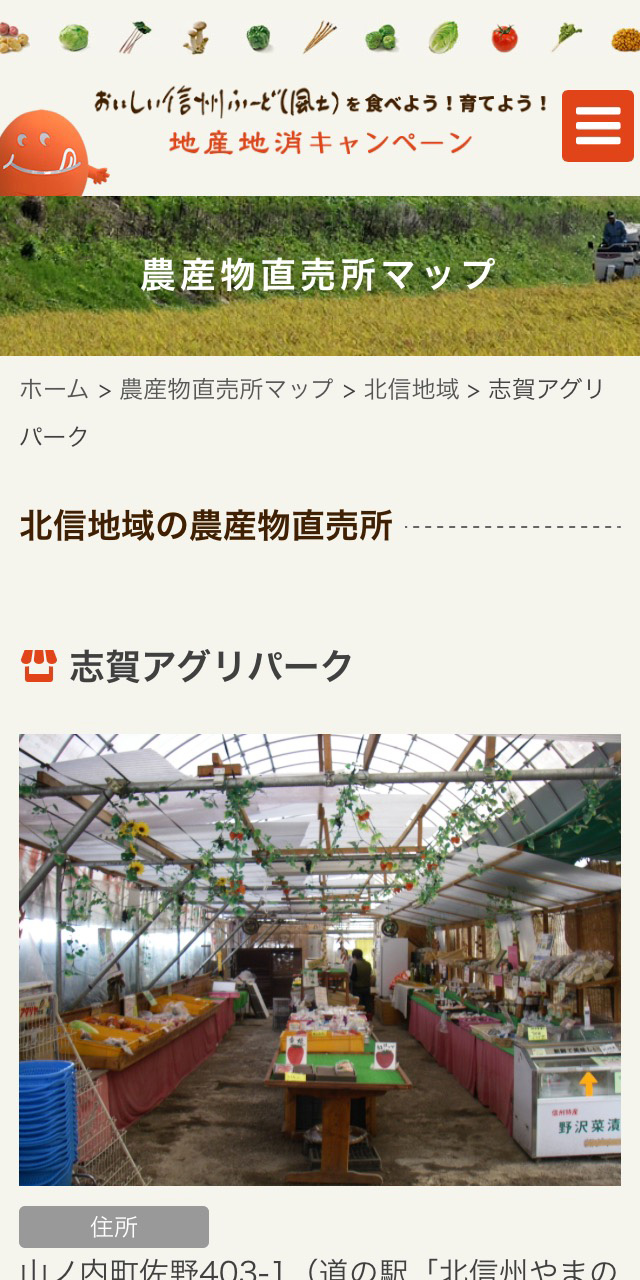The width and height of the screenshot is (640, 1280).
Task: Open the orange hamburger menu
Action: (x=597, y=126)
